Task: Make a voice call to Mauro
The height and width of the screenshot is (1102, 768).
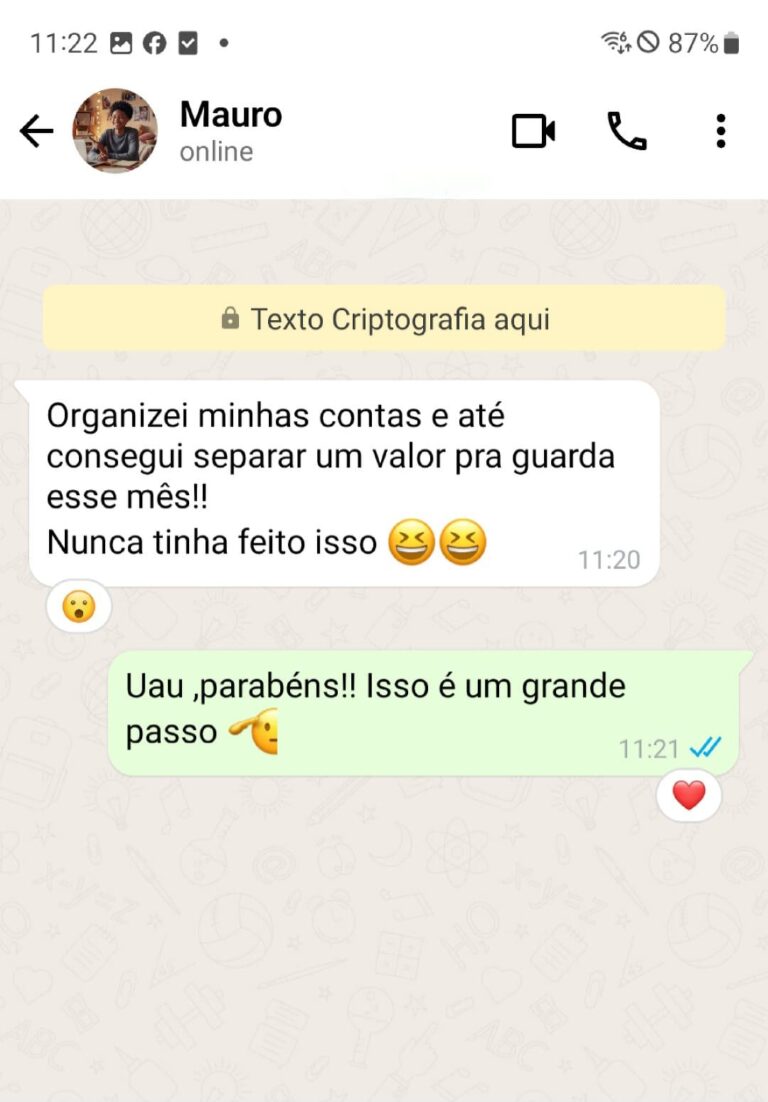Action: (x=625, y=130)
